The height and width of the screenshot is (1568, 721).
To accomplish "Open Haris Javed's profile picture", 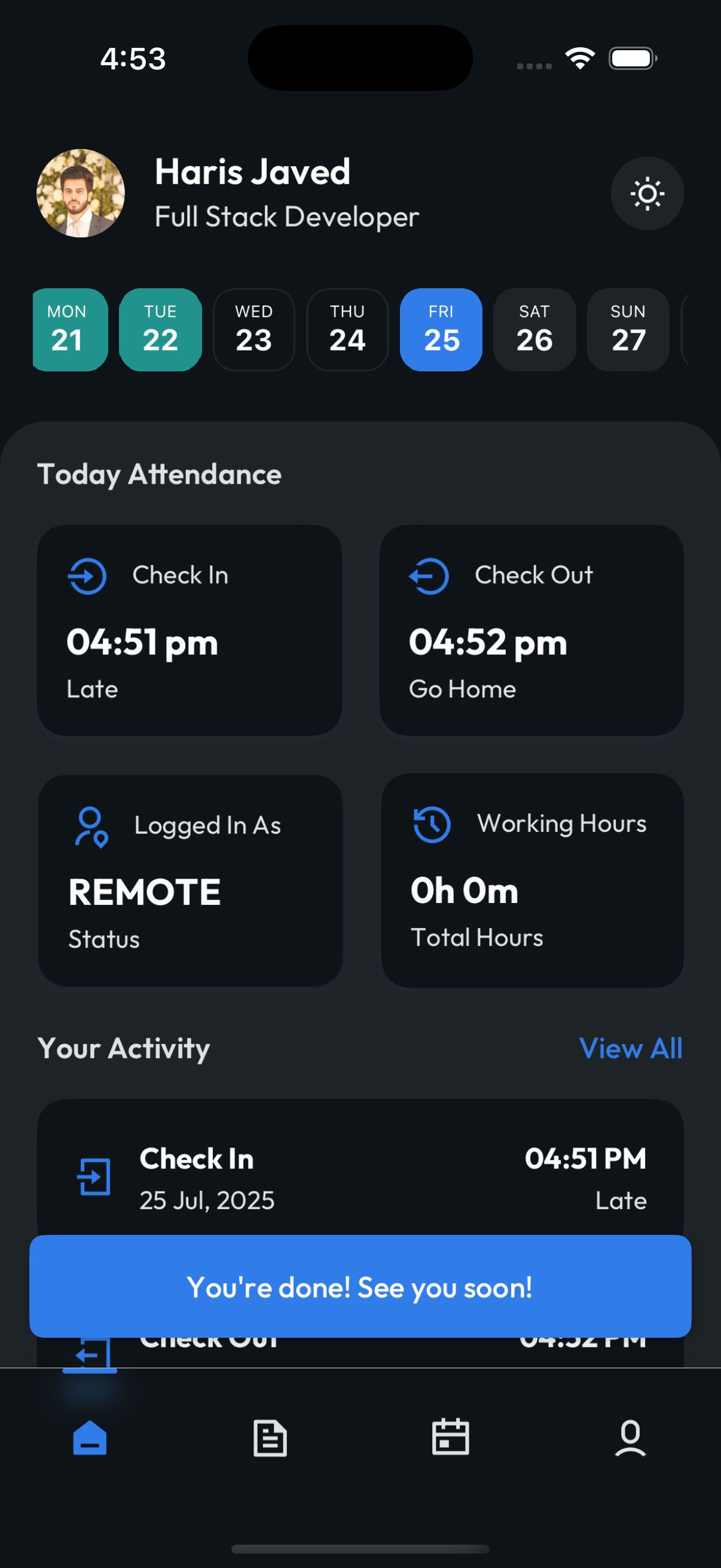I will click(81, 193).
